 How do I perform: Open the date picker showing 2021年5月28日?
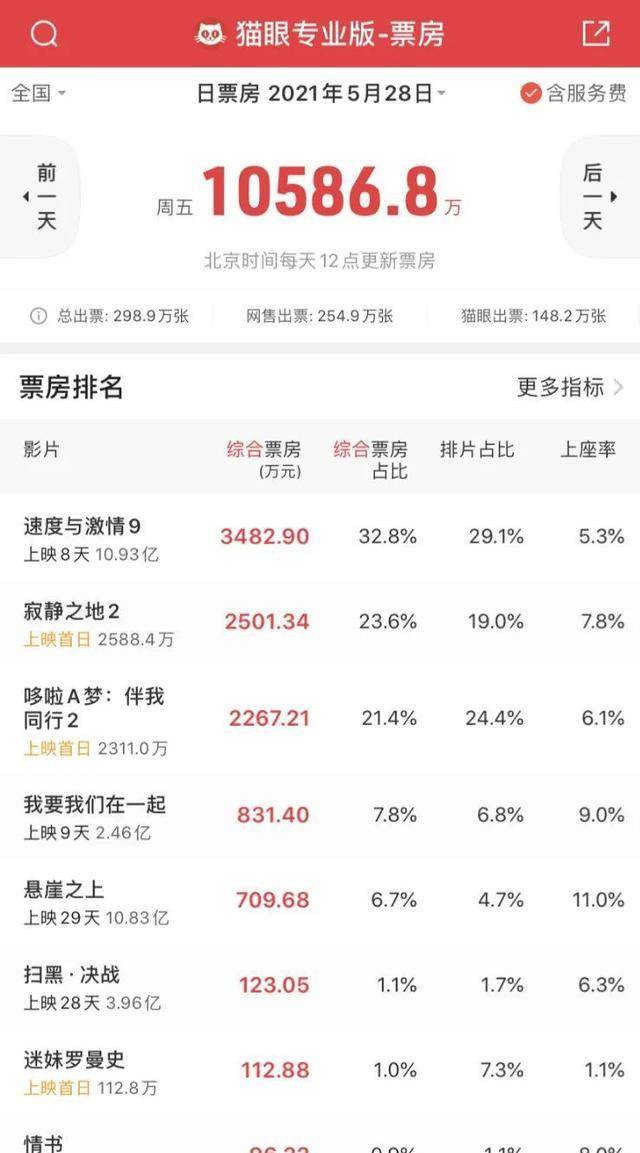tap(321, 93)
